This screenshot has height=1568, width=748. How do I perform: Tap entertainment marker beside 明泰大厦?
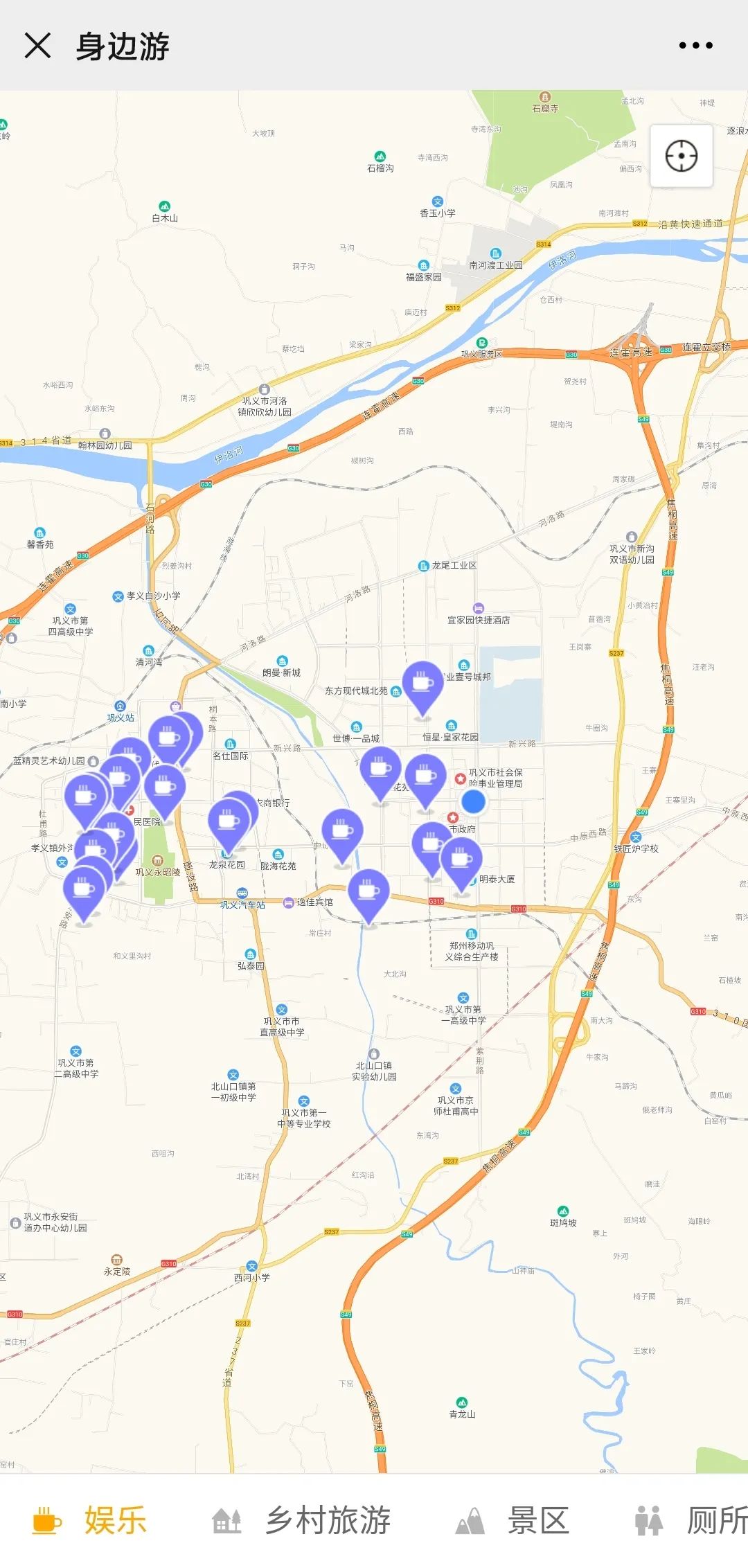(461, 862)
